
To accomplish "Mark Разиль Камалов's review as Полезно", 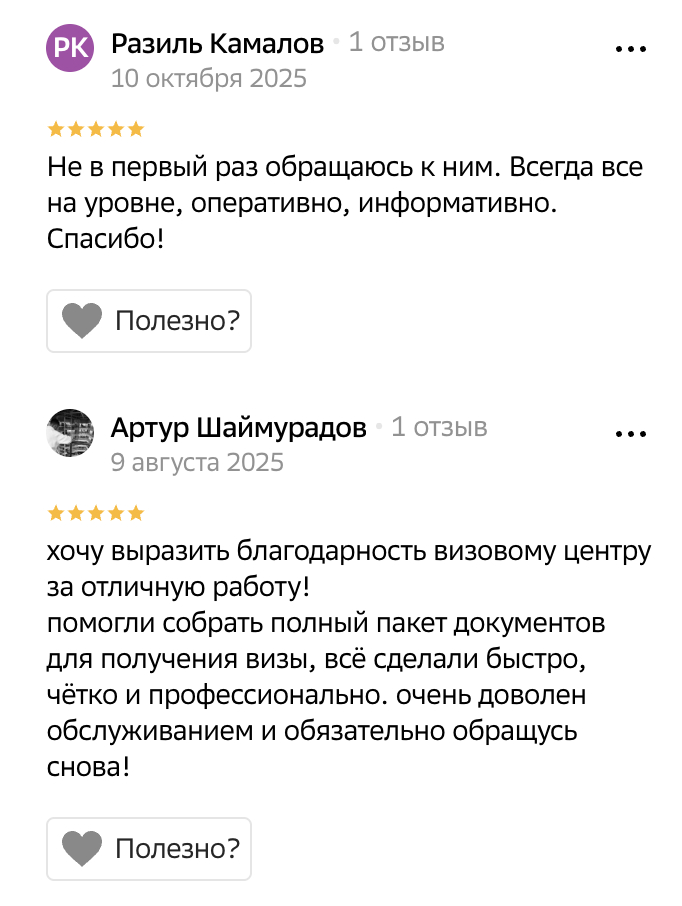I will click(x=149, y=321).
